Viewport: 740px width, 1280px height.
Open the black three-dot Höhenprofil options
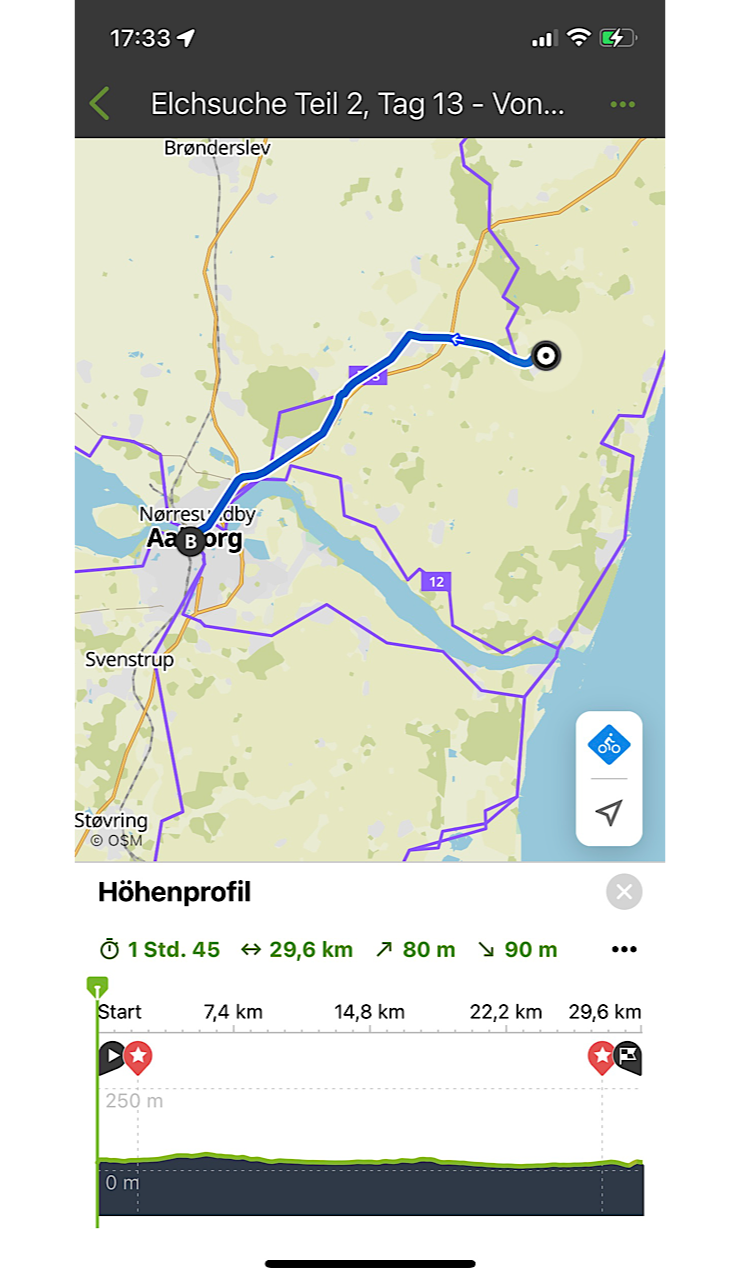(623, 949)
